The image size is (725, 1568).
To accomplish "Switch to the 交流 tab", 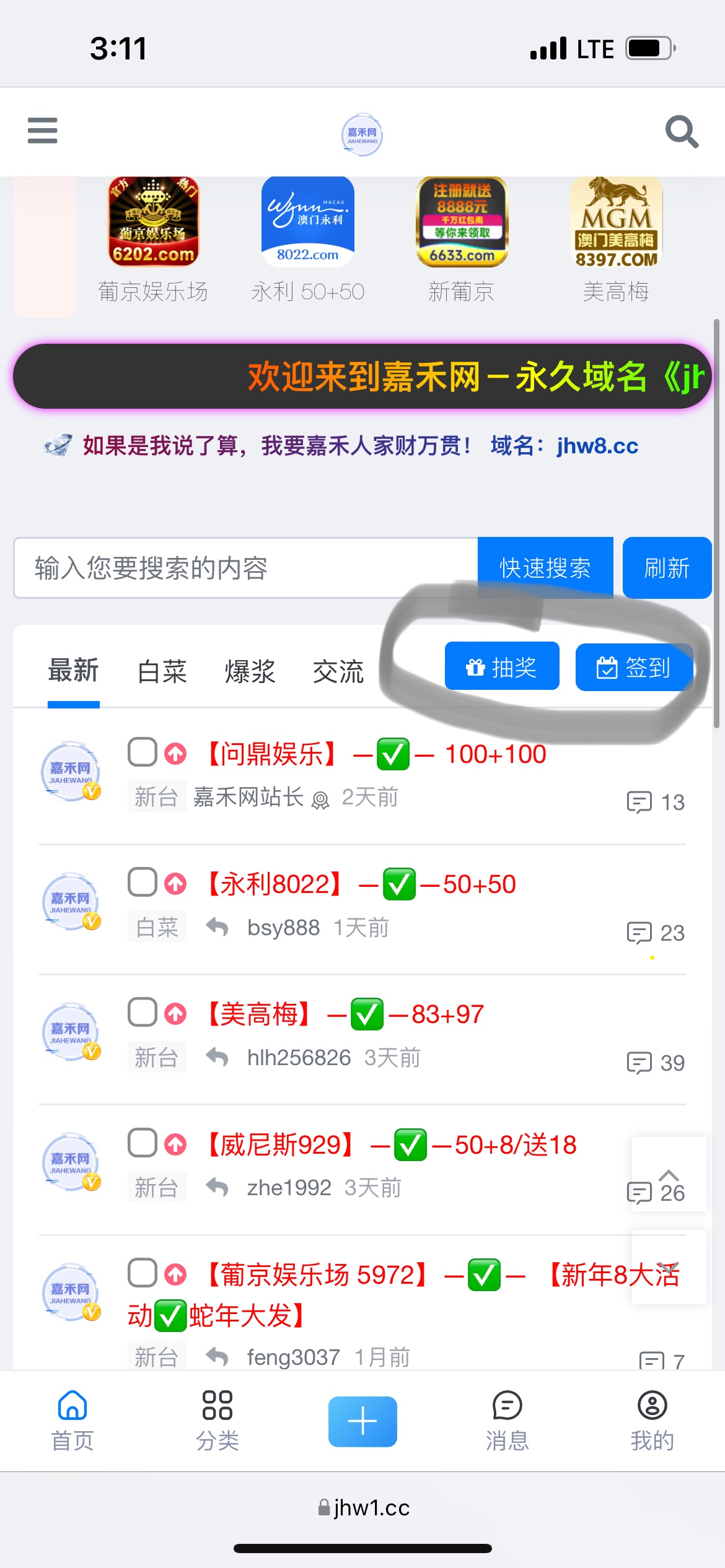I will [x=338, y=671].
